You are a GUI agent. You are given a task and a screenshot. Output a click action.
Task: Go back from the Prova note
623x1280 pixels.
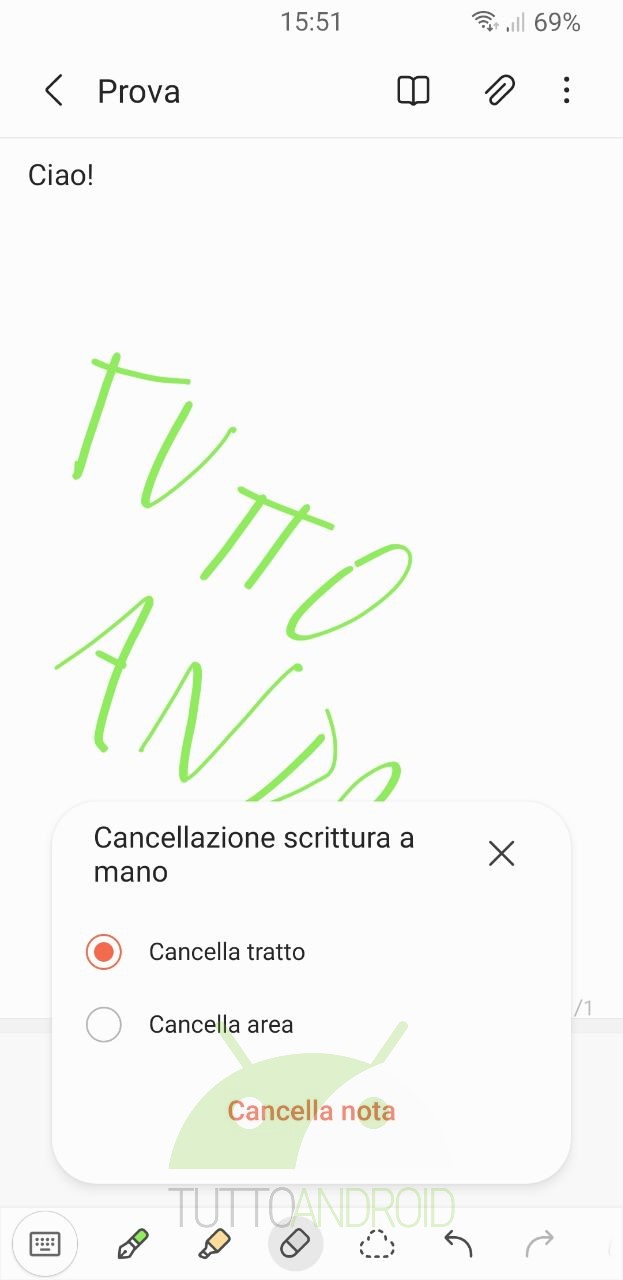[x=54, y=91]
